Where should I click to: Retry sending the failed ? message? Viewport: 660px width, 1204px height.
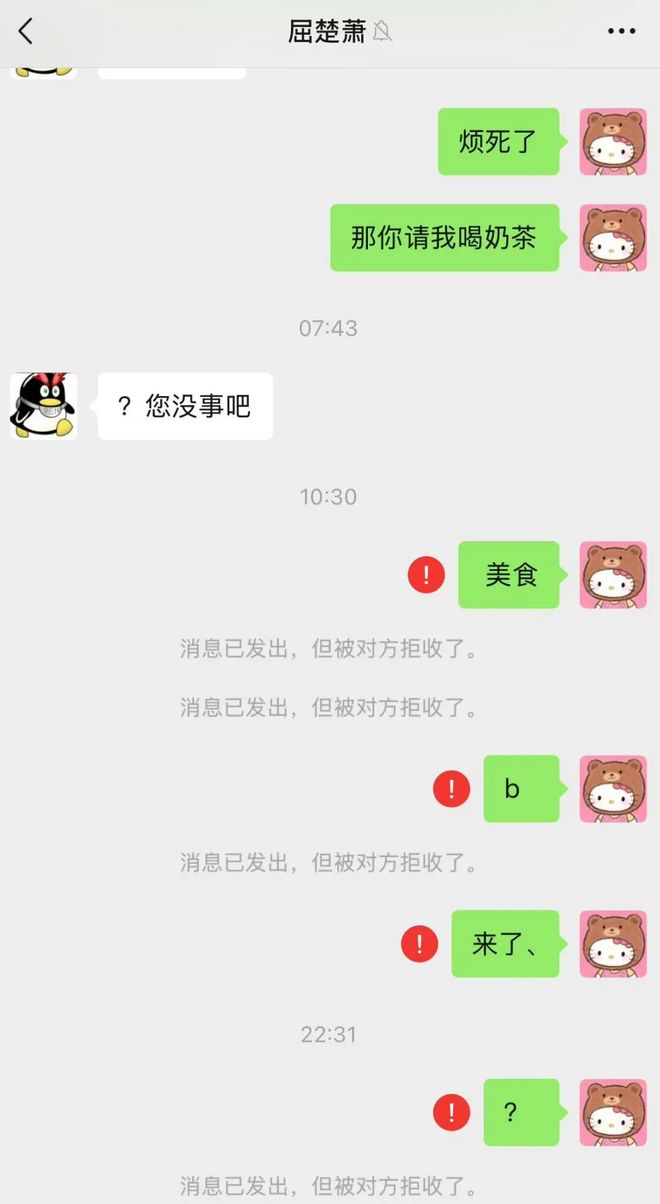pyautogui.click(x=451, y=1112)
